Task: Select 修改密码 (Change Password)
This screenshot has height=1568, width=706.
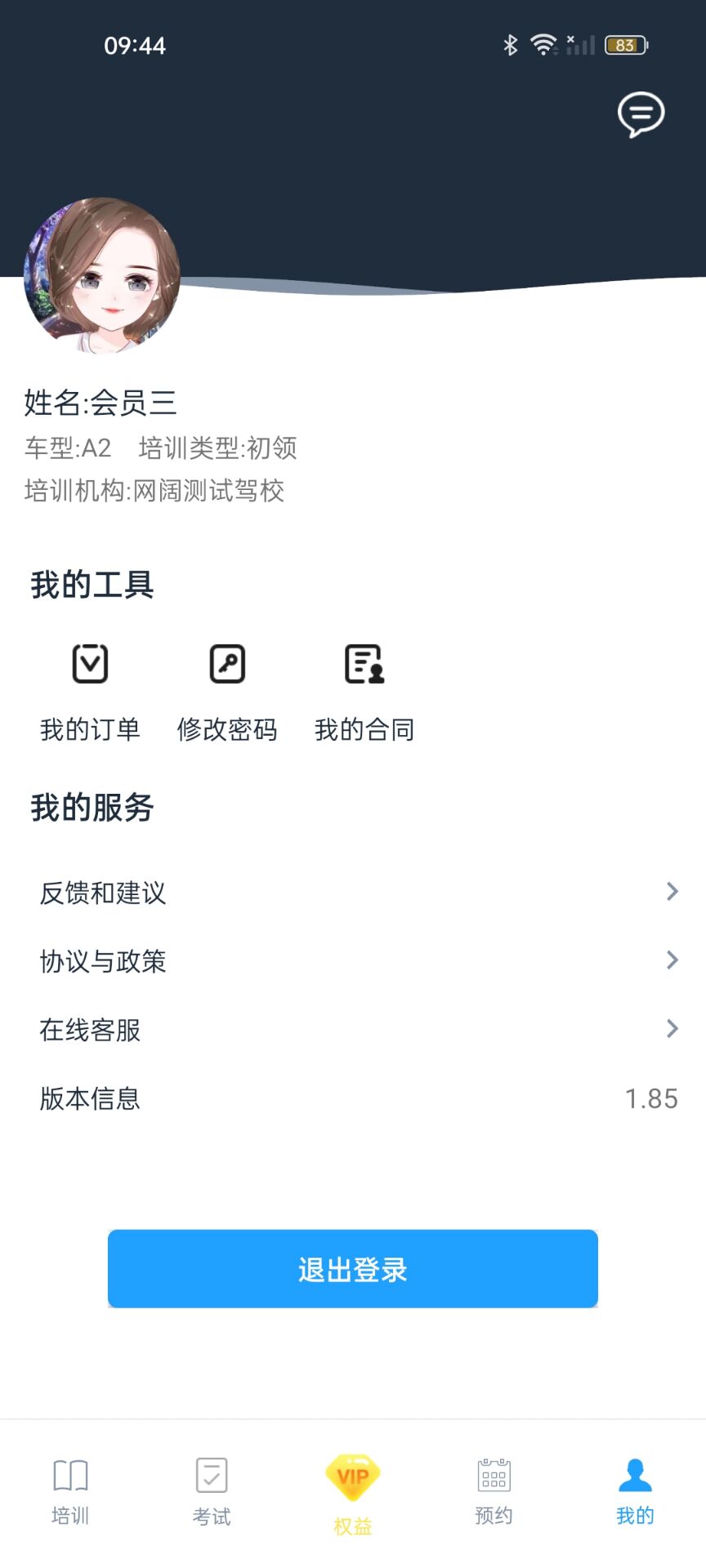Action: click(x=227, y=690)
